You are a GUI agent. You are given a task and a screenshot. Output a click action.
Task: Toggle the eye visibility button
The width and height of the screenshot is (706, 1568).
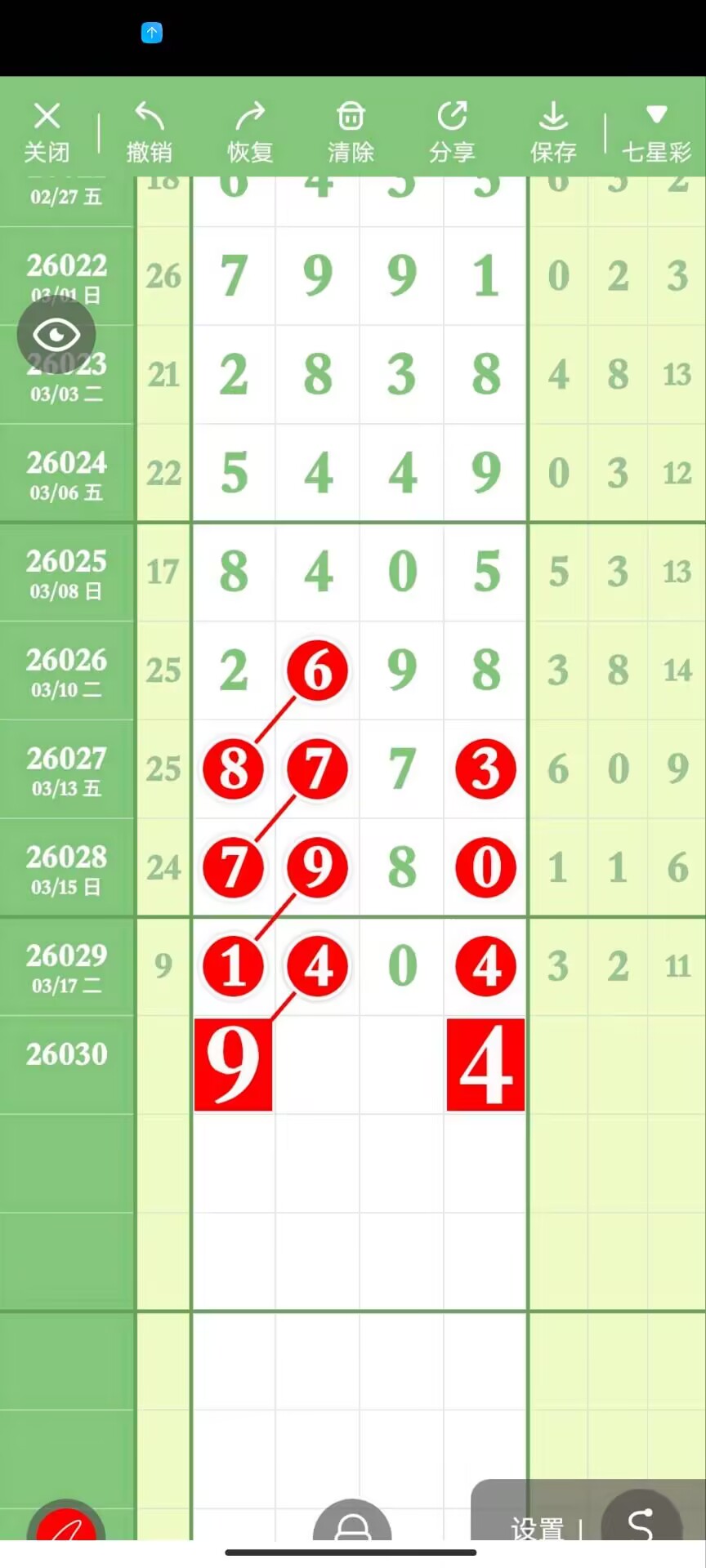click(x=56, y=335)
